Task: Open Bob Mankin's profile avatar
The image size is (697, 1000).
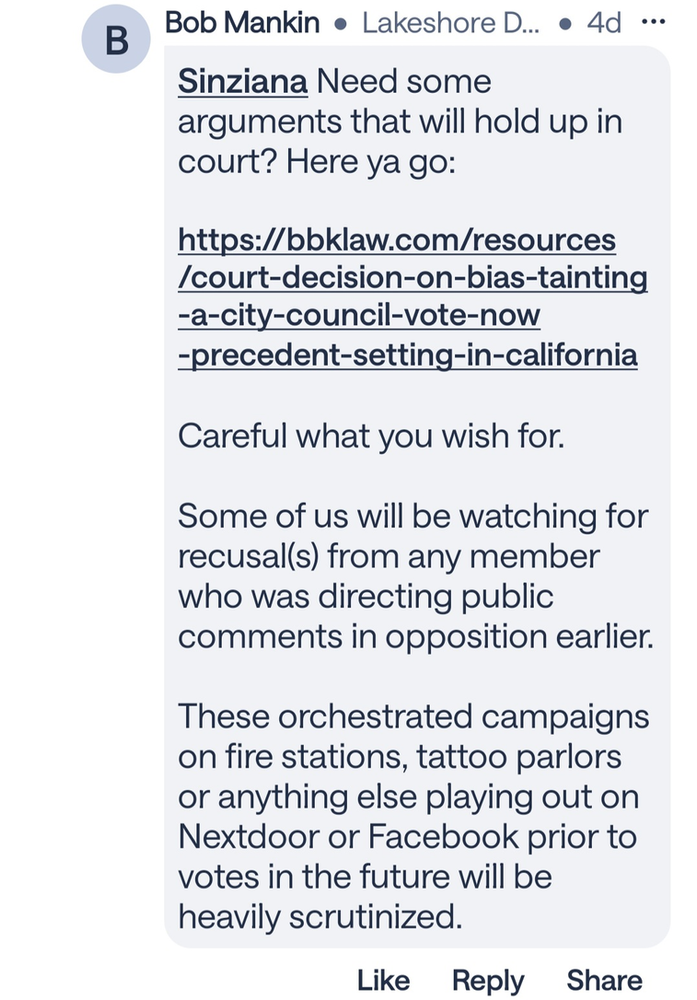Action: 116,41
